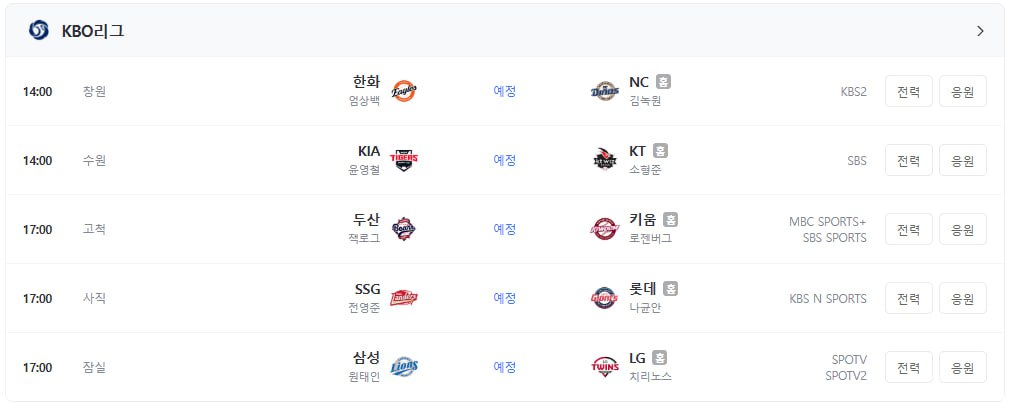Open 전력 for the 두산 vs 키움 game
This screenshot has height=403, width=1011.
pyautogui.click(x=908, y=229)
